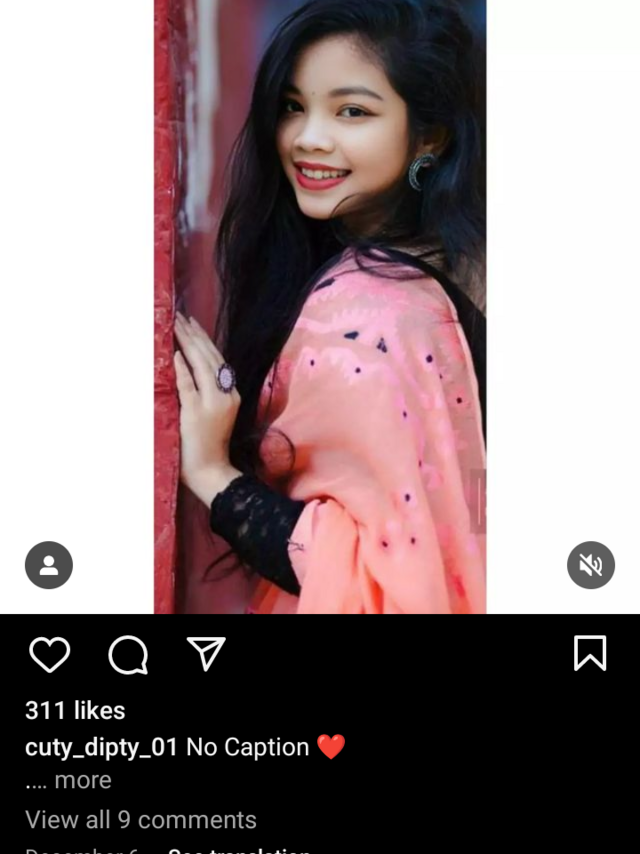The height and width of the screenshot is (854, 640).
Task: Bookmark this post
Action: click(x=590, y=654)
